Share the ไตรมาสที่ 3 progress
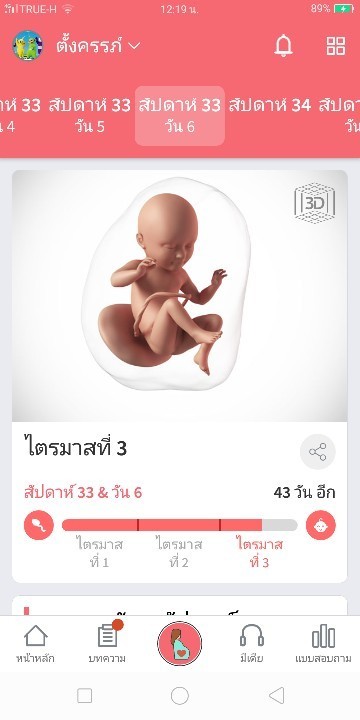Viewport: 360px width, 720px height. click(318, 452)
